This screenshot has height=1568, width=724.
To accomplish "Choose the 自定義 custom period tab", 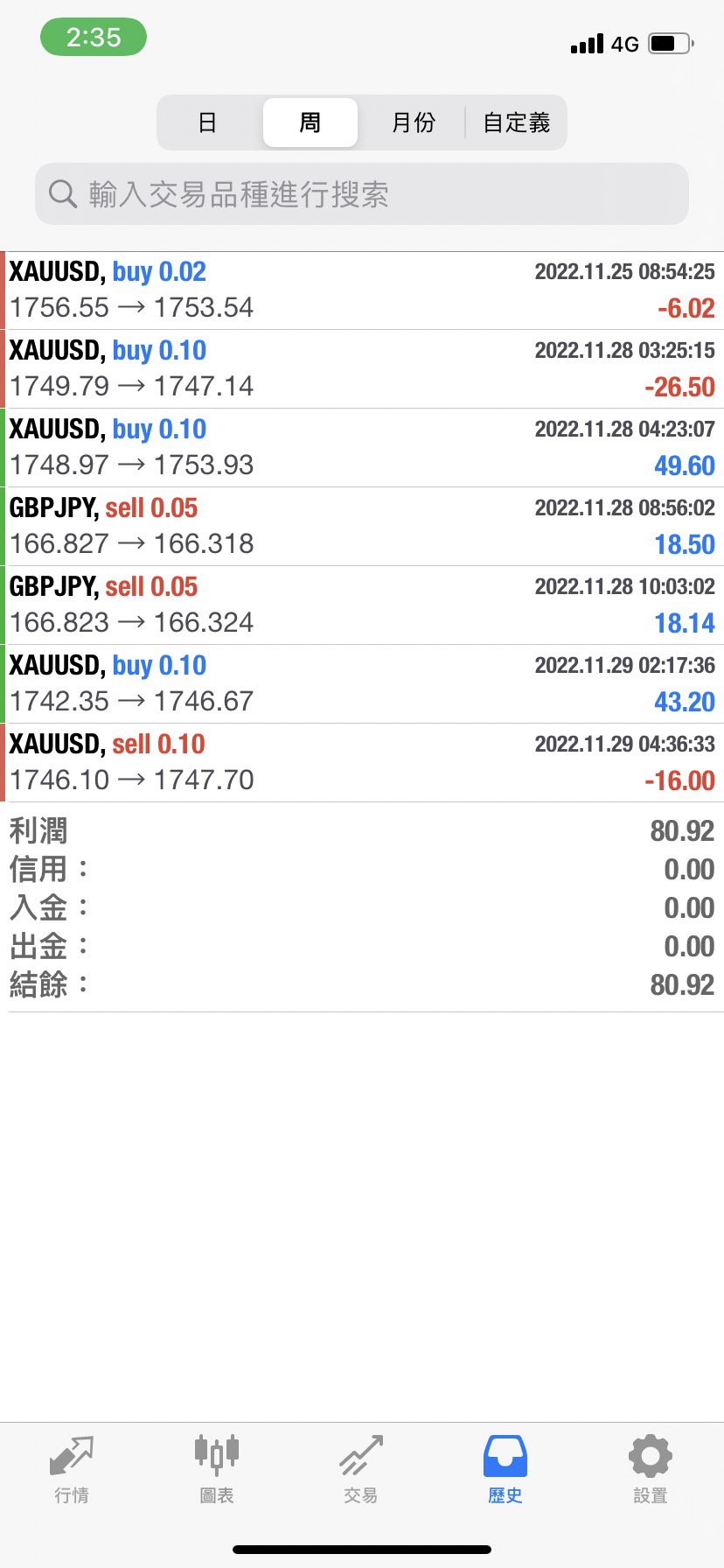I will click(x=516, y=122).
